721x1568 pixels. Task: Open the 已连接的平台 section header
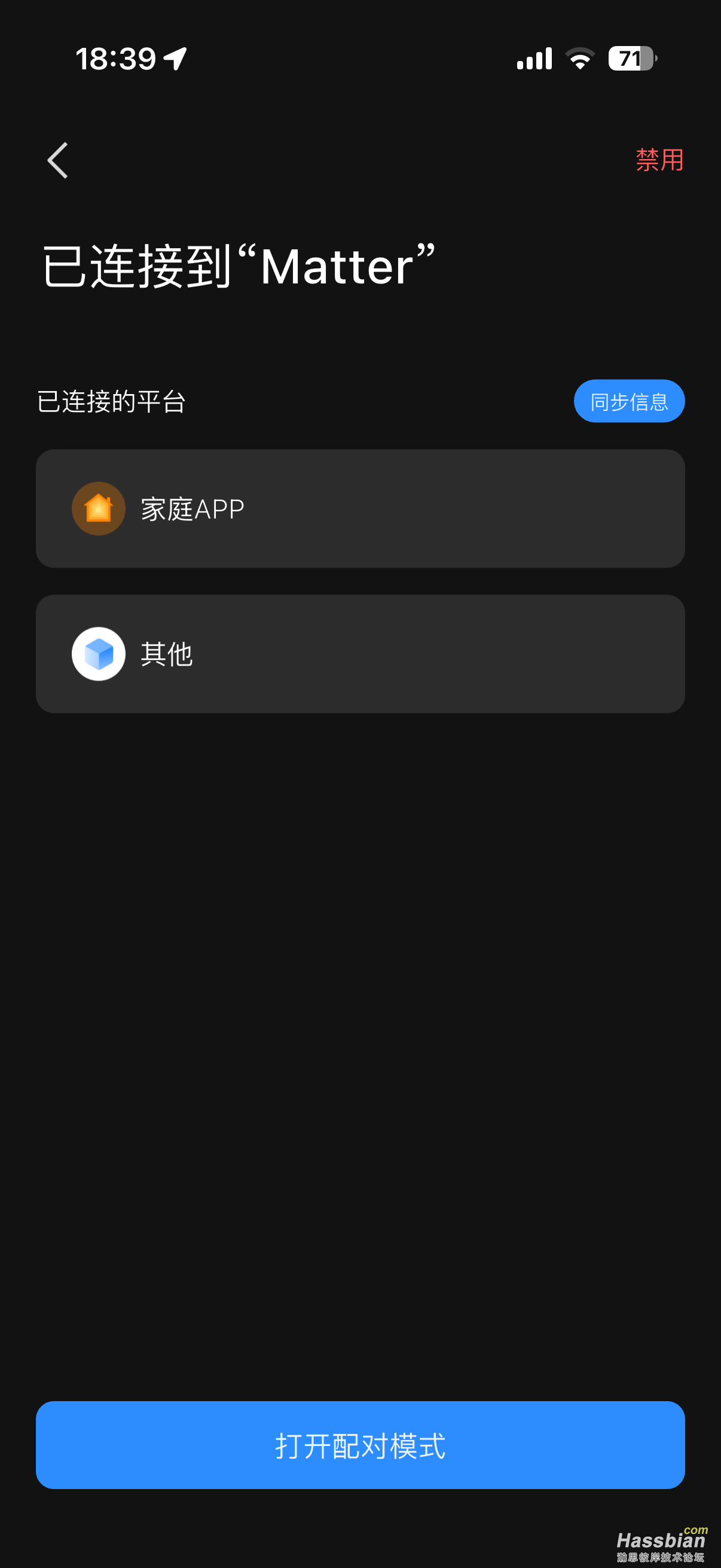point(112,401)
